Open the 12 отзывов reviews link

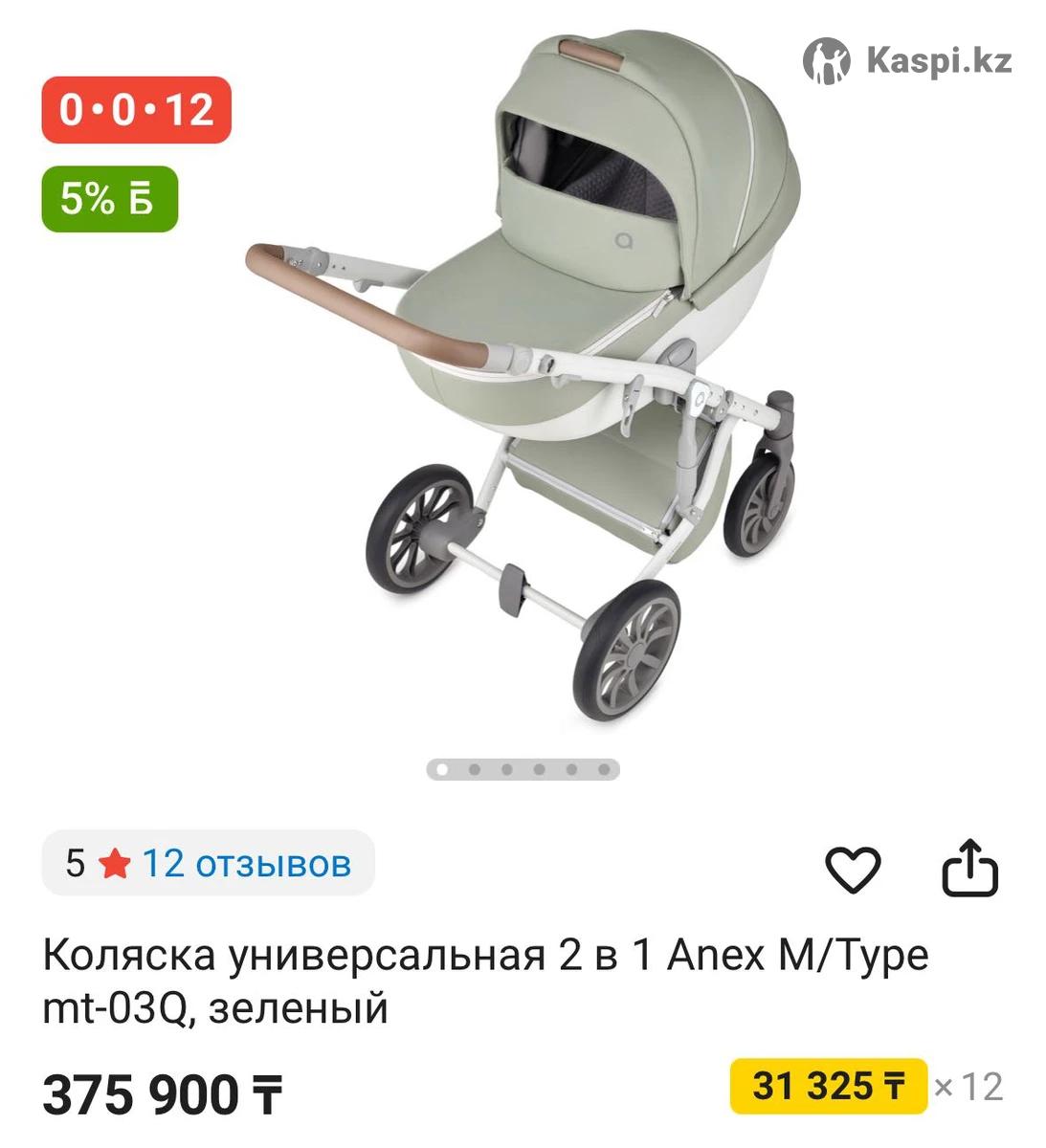[246, 863]
